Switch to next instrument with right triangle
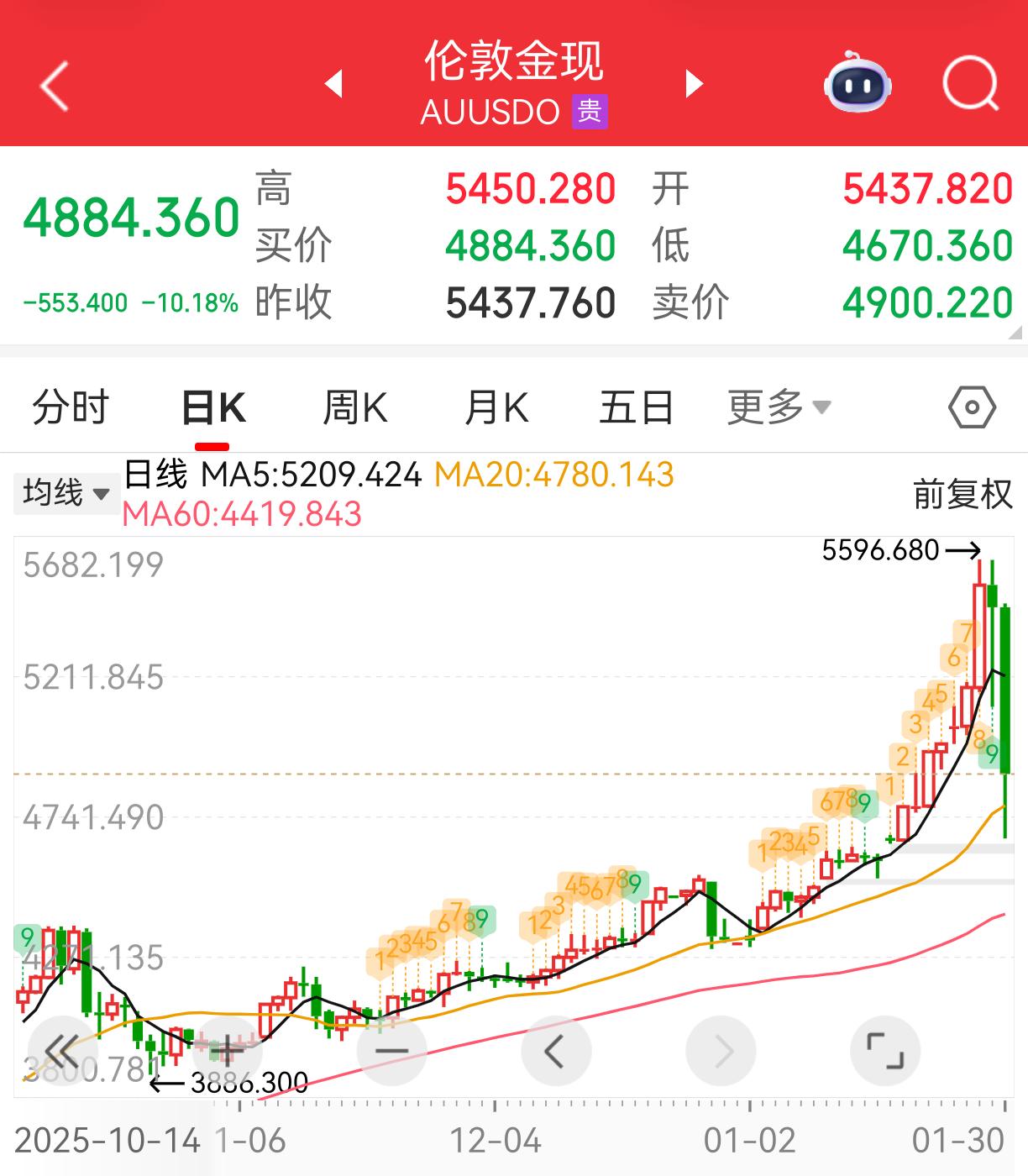Viewport: 1028px width, 1176px height. [694, 84]
